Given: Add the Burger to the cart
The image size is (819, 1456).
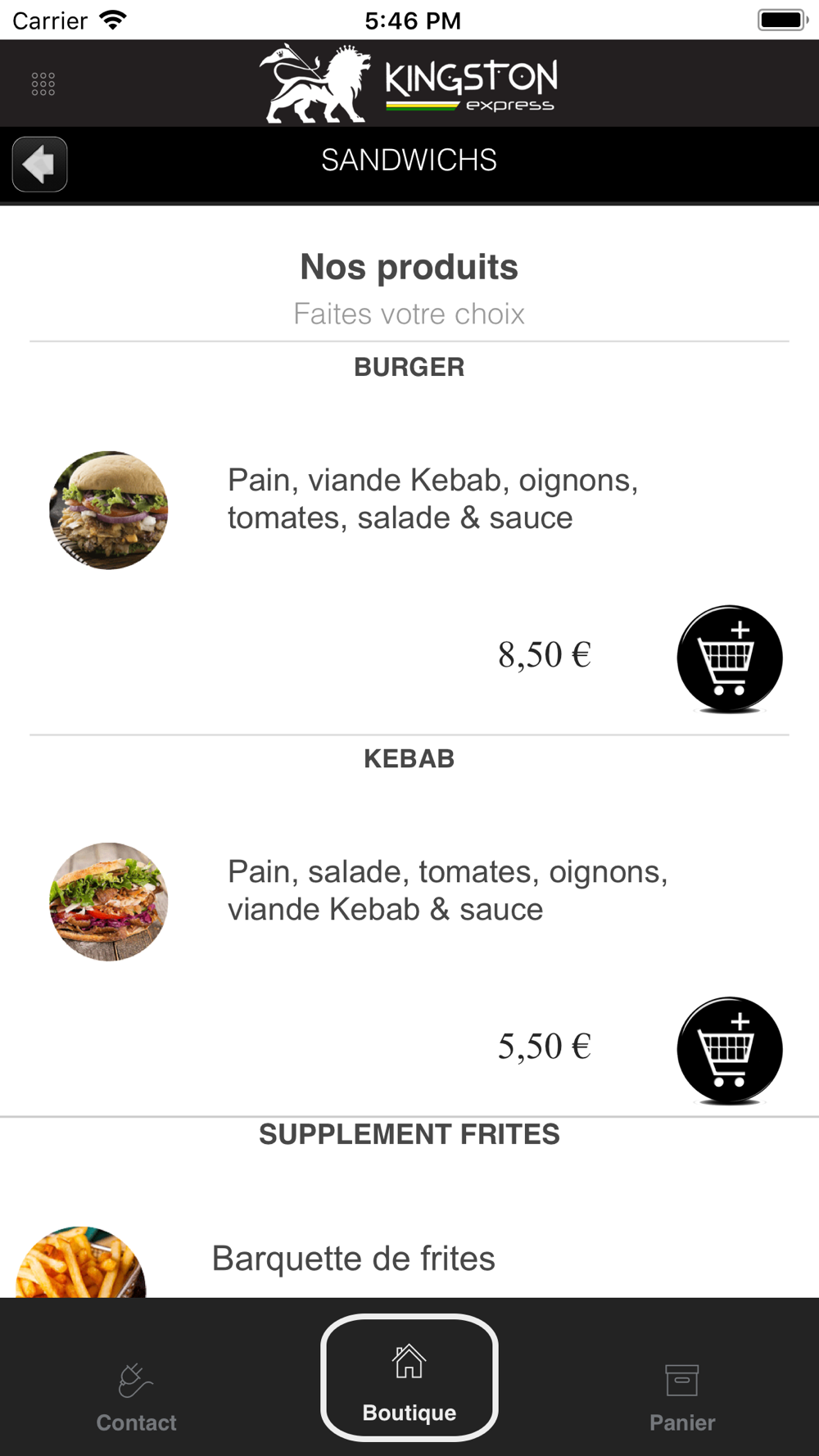Looking at the screenshot, I should tap(729, 658).
